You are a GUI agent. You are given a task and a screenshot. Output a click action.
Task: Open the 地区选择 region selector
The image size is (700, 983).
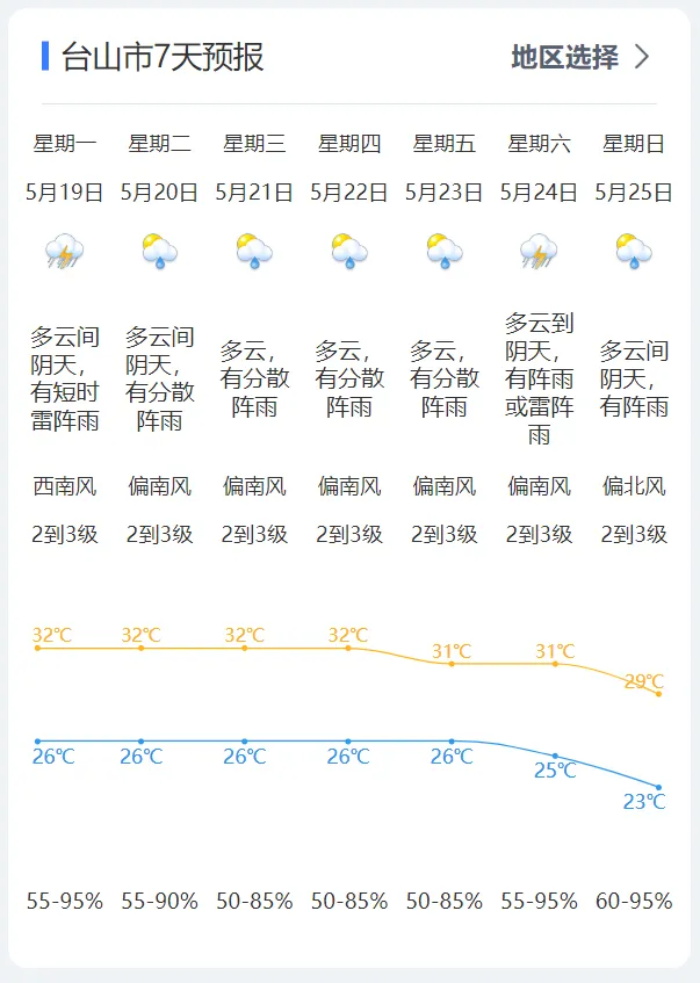(x=579, y=57)
